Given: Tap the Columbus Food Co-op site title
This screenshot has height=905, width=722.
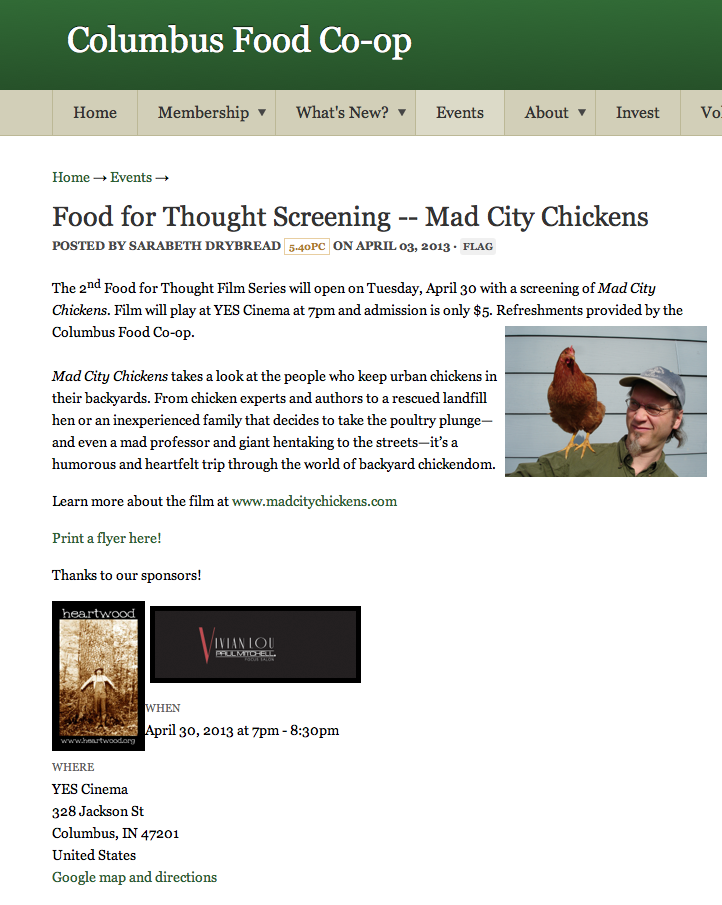Looking at the screenshot, I should coord(239,41).
